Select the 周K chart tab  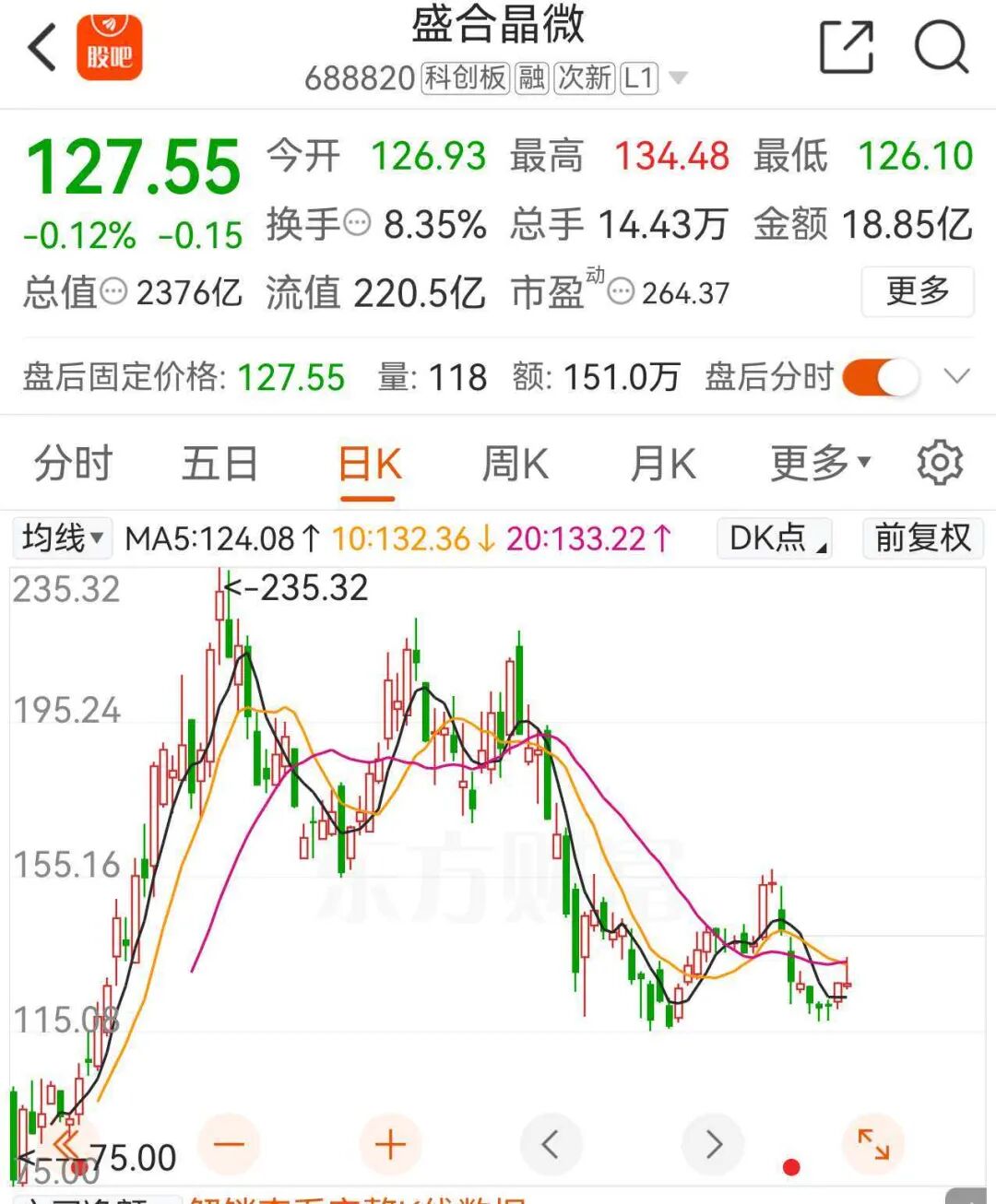516,463
